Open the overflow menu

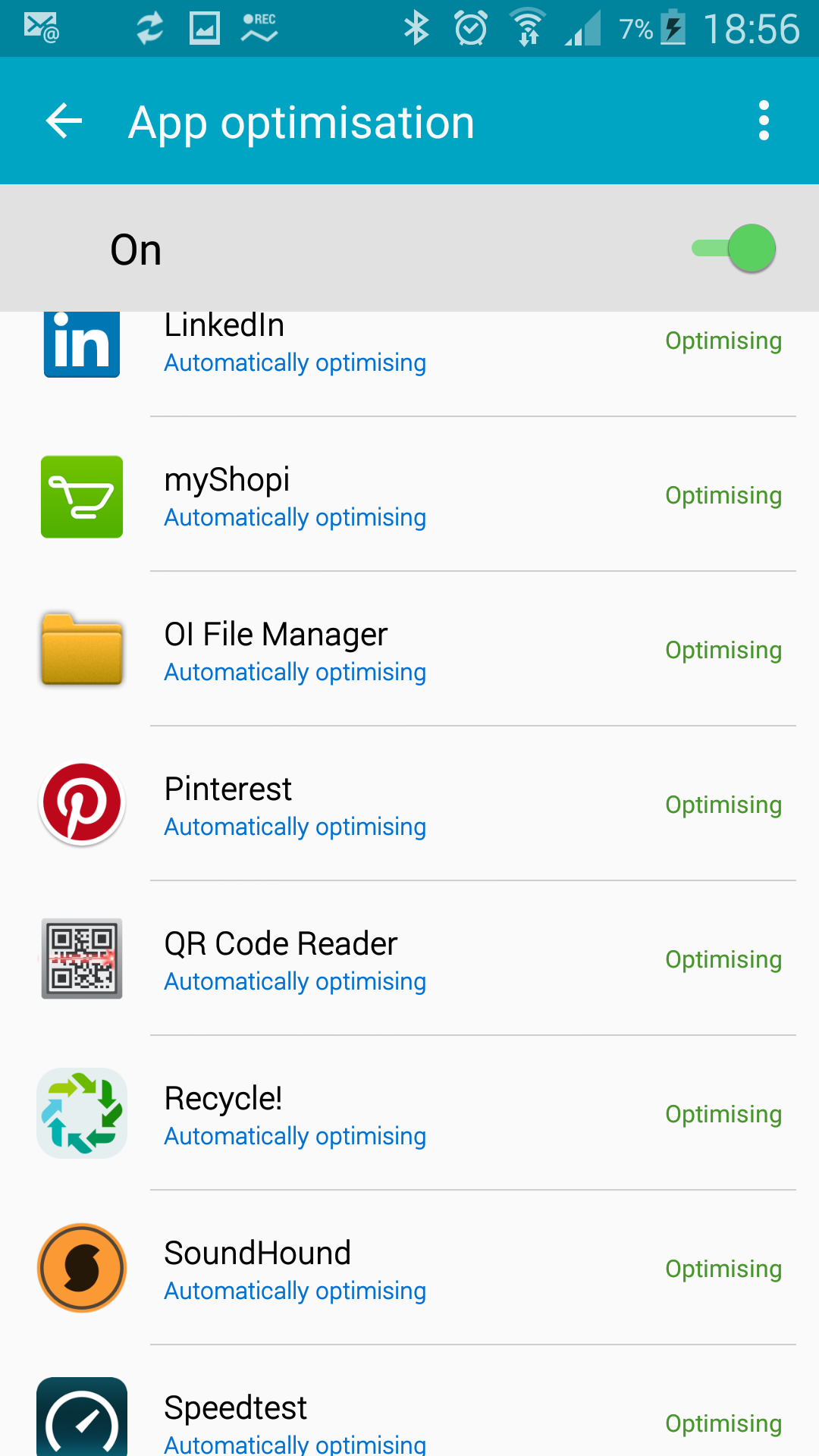pos(764,121)
